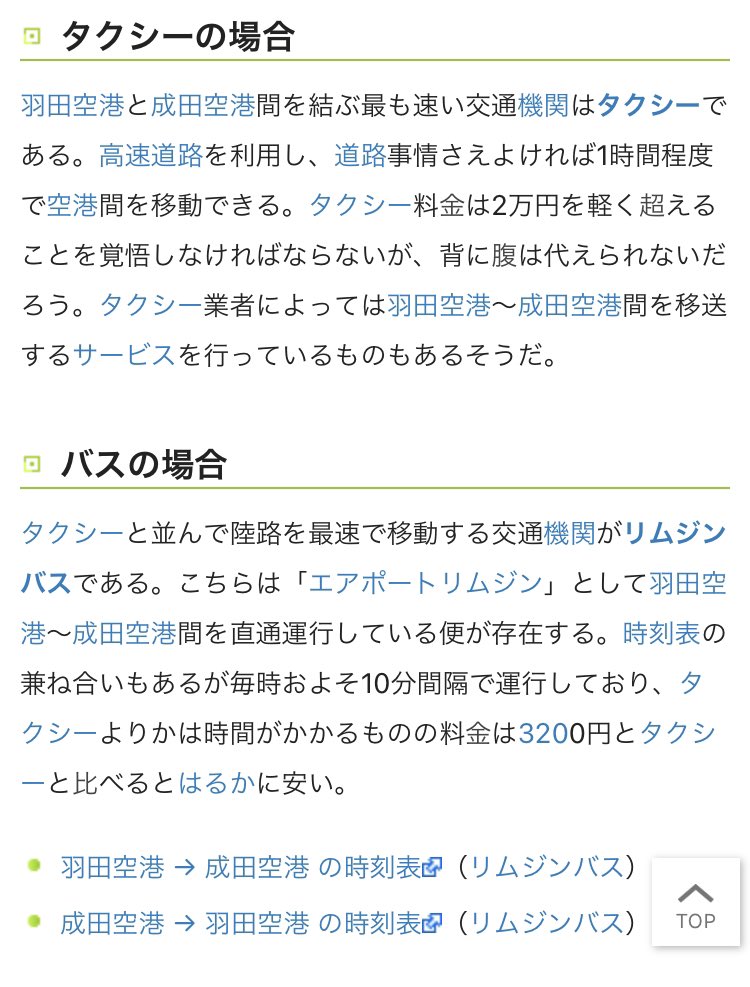
Task: Open the 時刻表 link in the bus paragraph
Action: [660, 632]
